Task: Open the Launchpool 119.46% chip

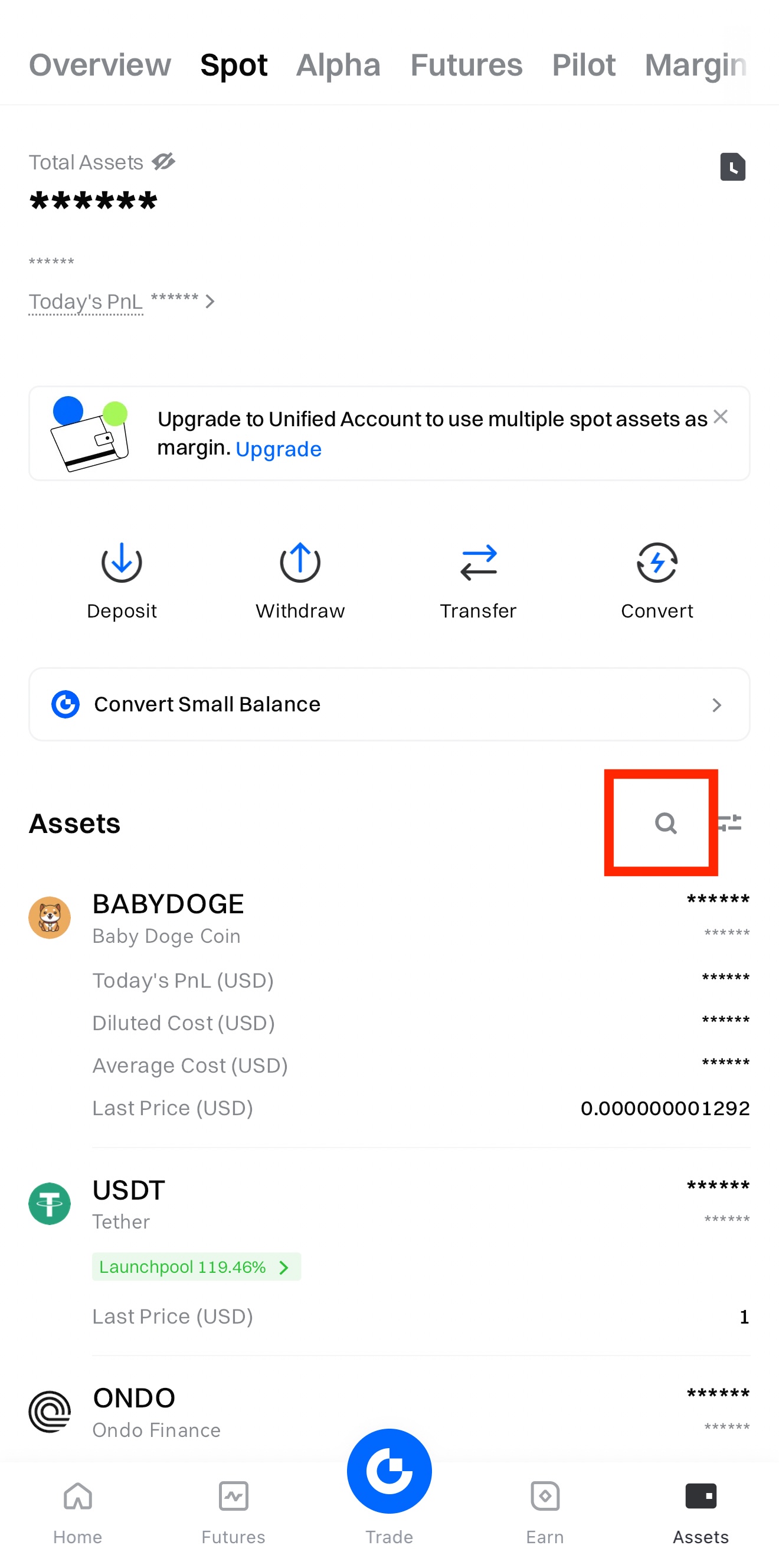Action: pos(196,1267)
